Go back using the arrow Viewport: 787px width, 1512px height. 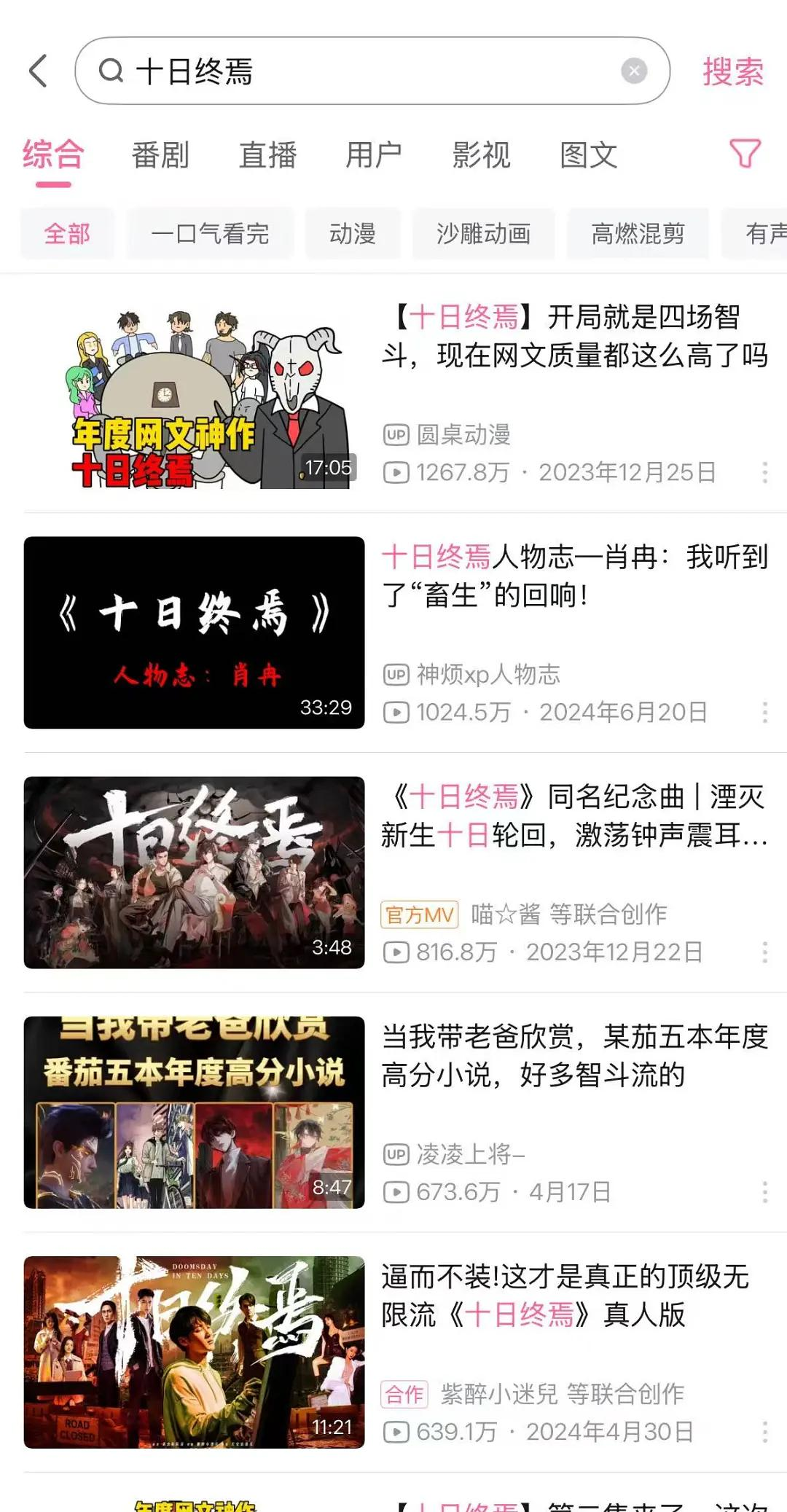pyautogui.click(x=39, y=71)
